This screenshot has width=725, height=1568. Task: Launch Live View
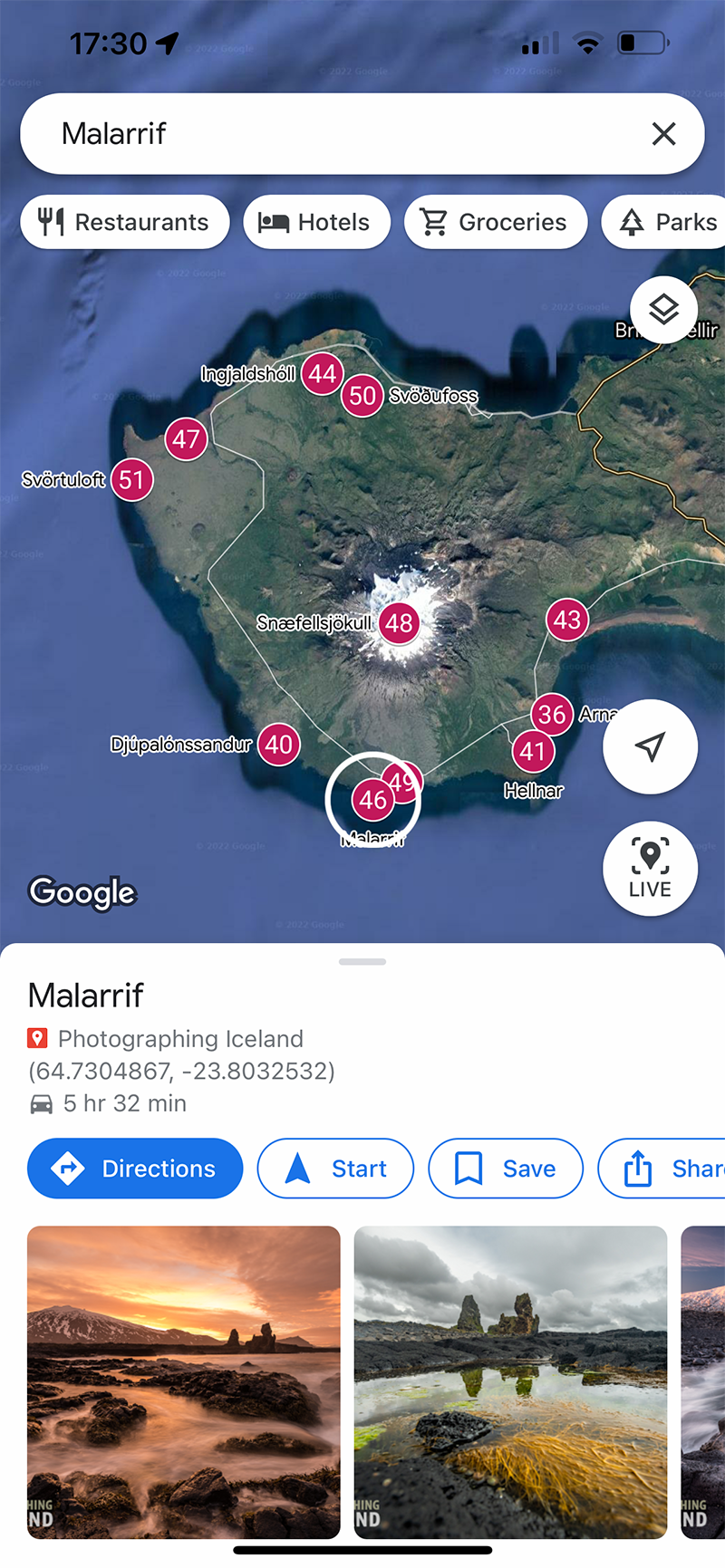650,869
